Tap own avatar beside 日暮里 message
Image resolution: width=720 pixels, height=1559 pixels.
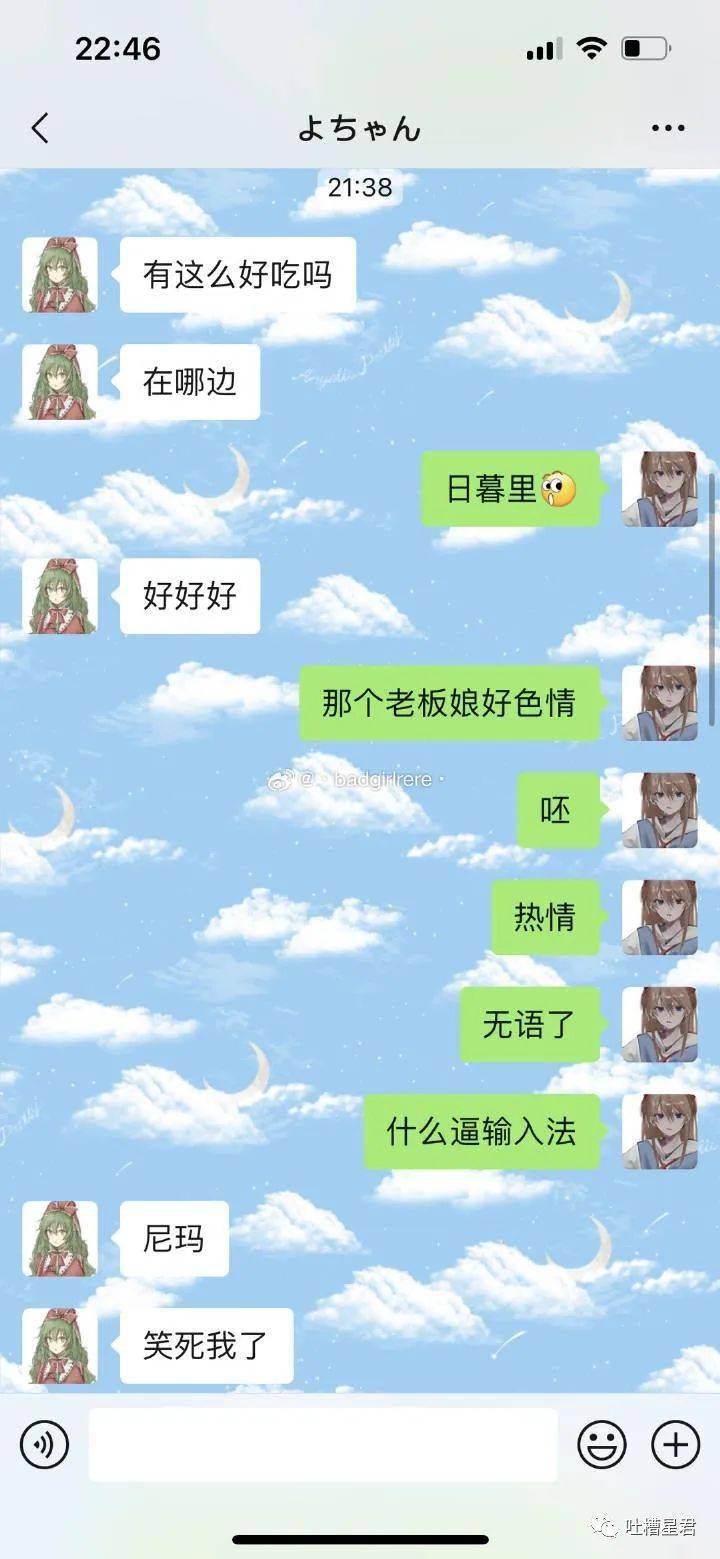pos(659,489)
